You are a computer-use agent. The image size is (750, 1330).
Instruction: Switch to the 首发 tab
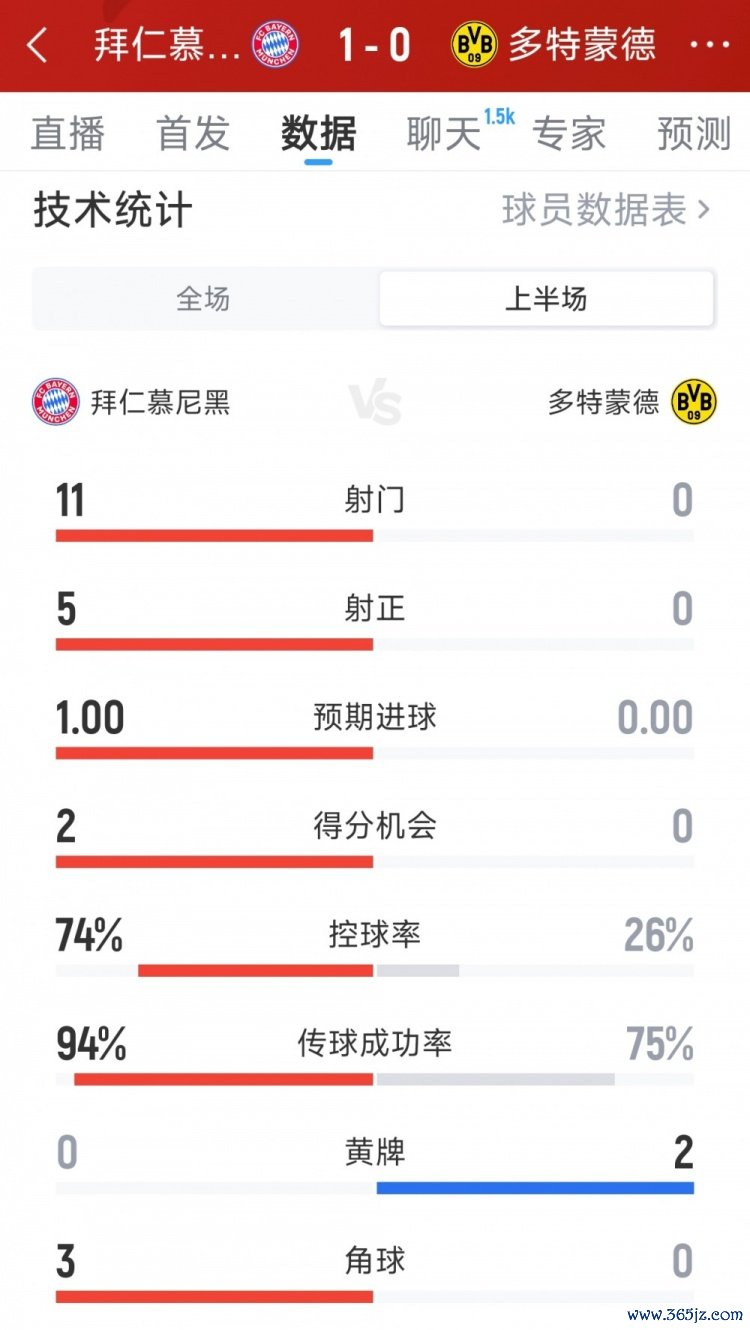193,134
